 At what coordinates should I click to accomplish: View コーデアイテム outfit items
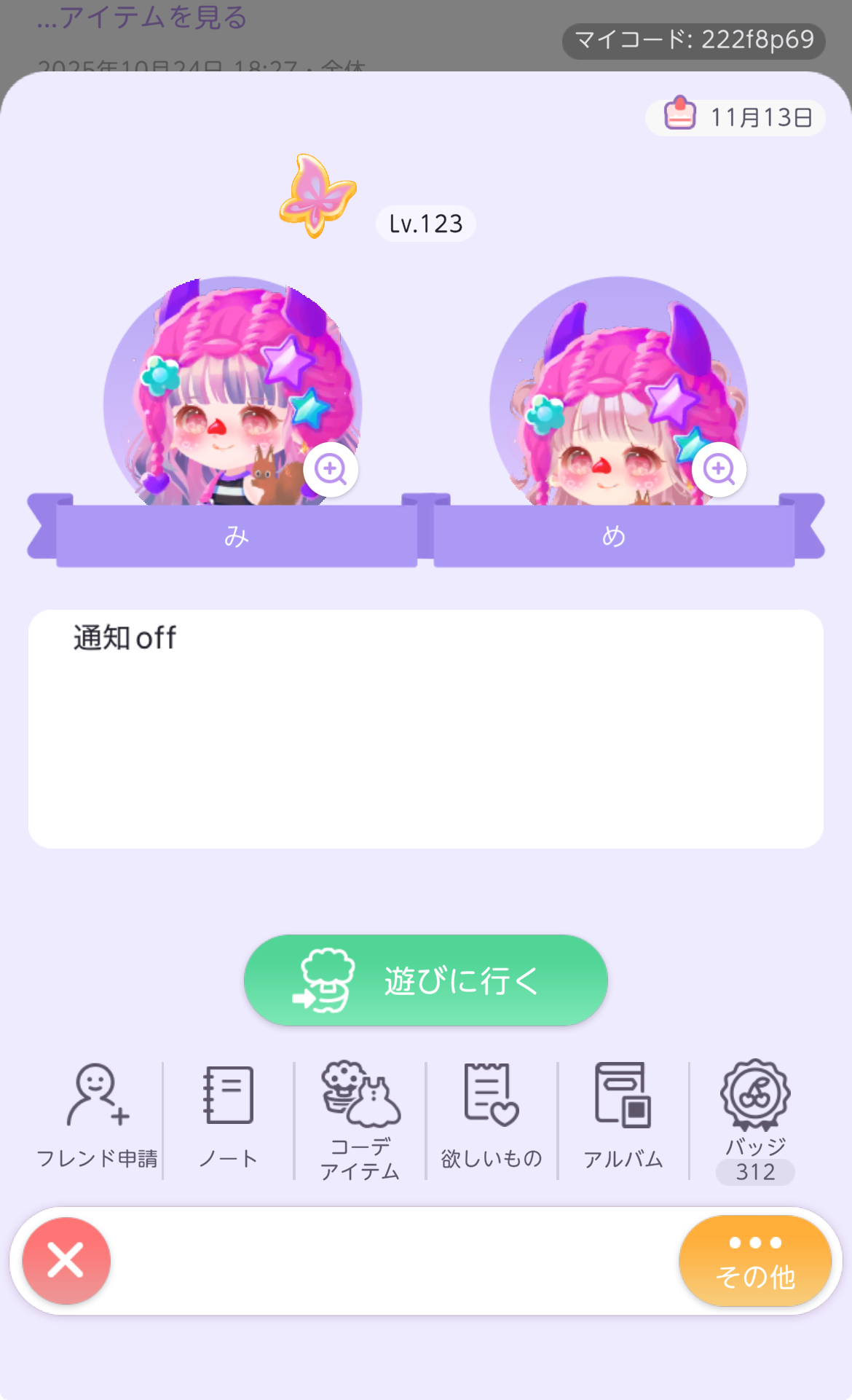point(360,1120)
